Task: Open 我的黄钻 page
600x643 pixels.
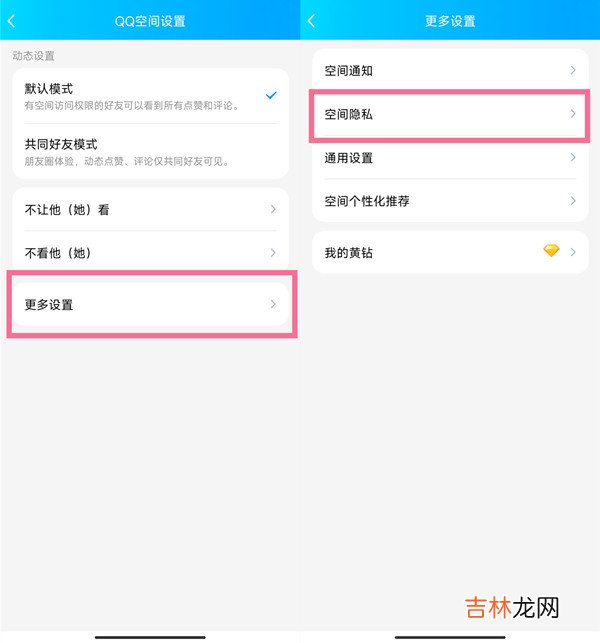Action: click(x=450, y=253)
